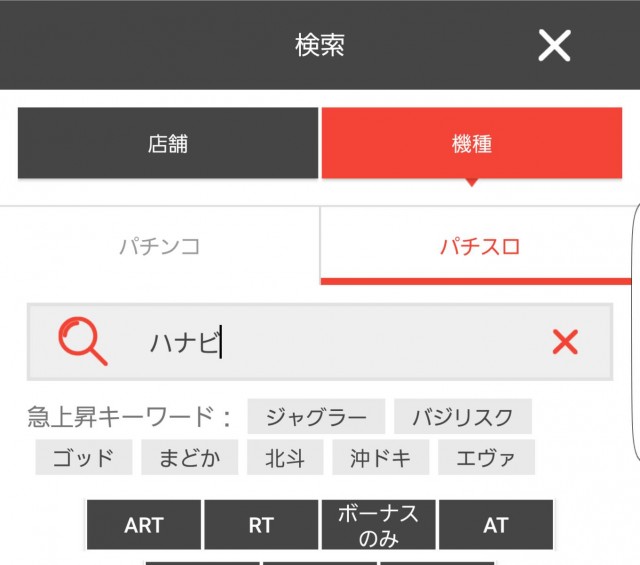
Task: Switch to the 店舗 tab
Action: (168, 144)
